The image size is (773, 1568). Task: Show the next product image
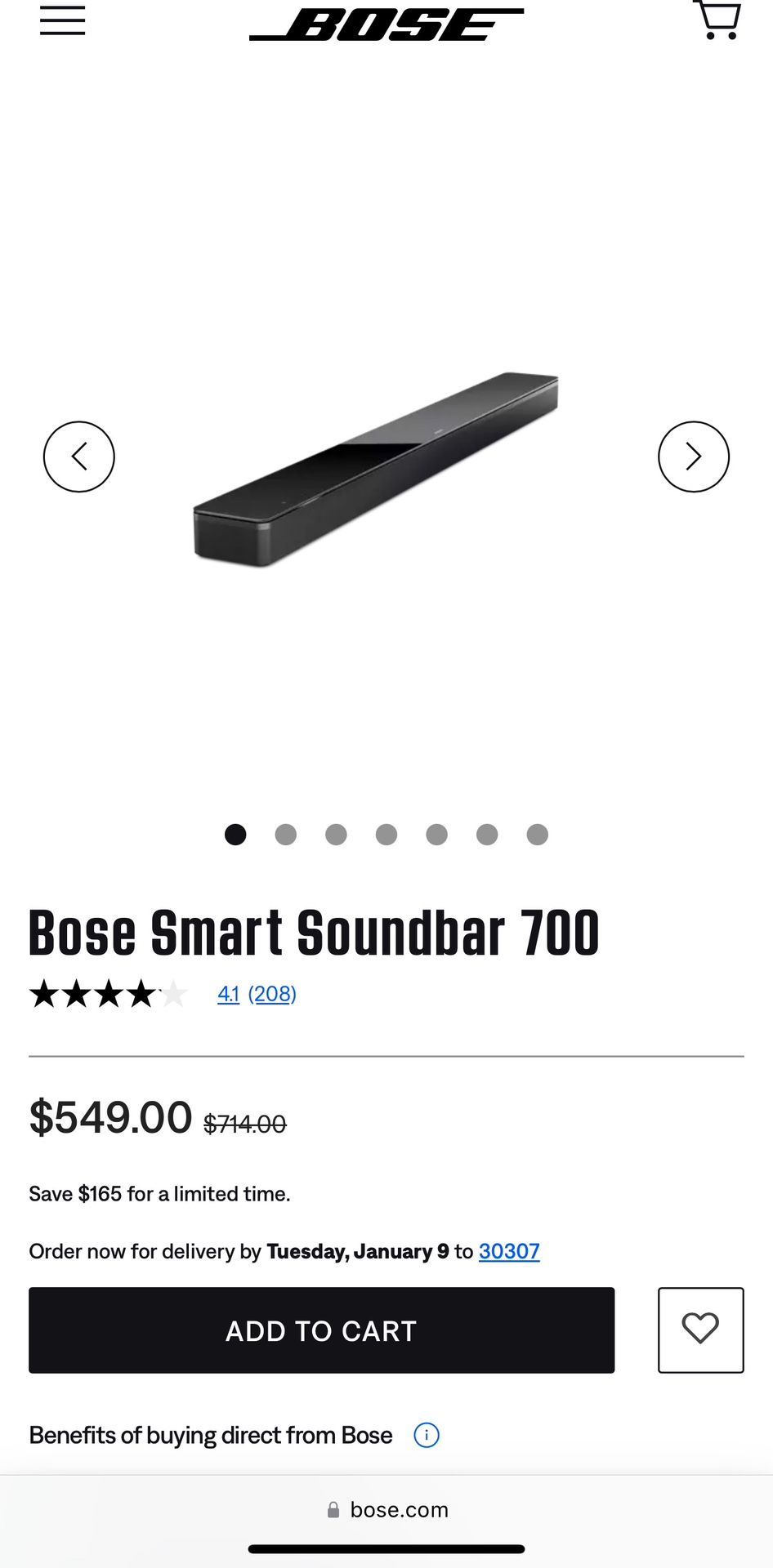coord(693,457)
